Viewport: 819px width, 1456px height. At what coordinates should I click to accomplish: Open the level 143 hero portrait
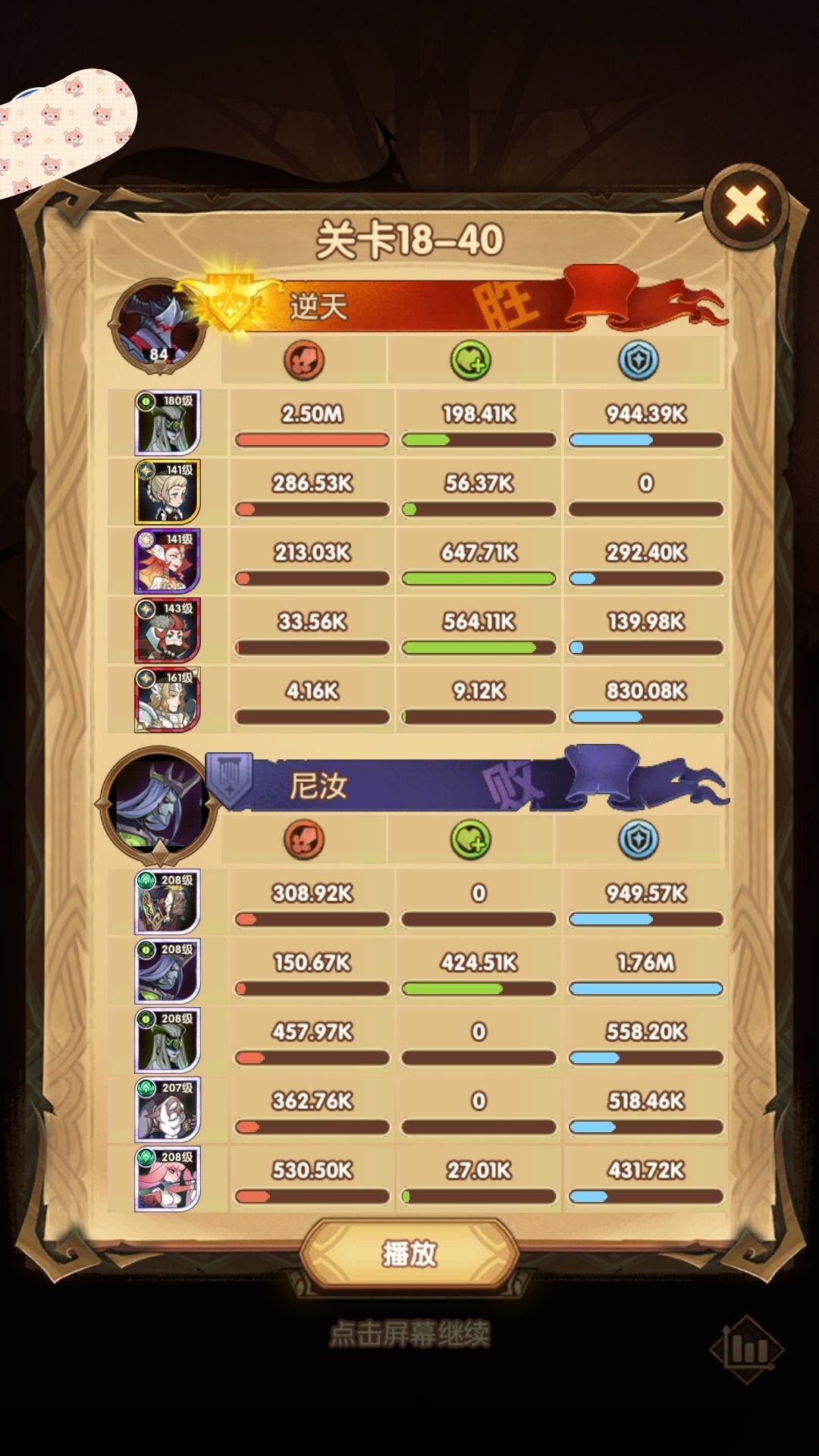(168, 630)
